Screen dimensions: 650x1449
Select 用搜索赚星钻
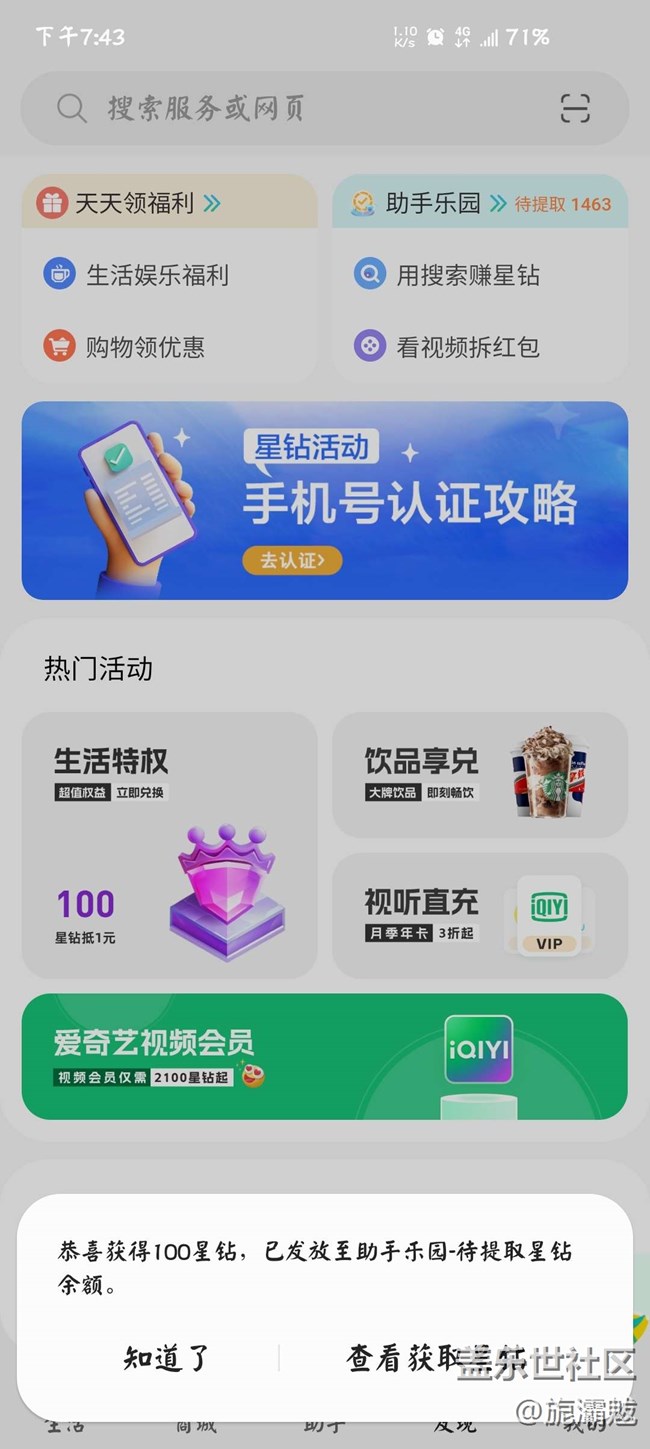click(x=466, y=275)
